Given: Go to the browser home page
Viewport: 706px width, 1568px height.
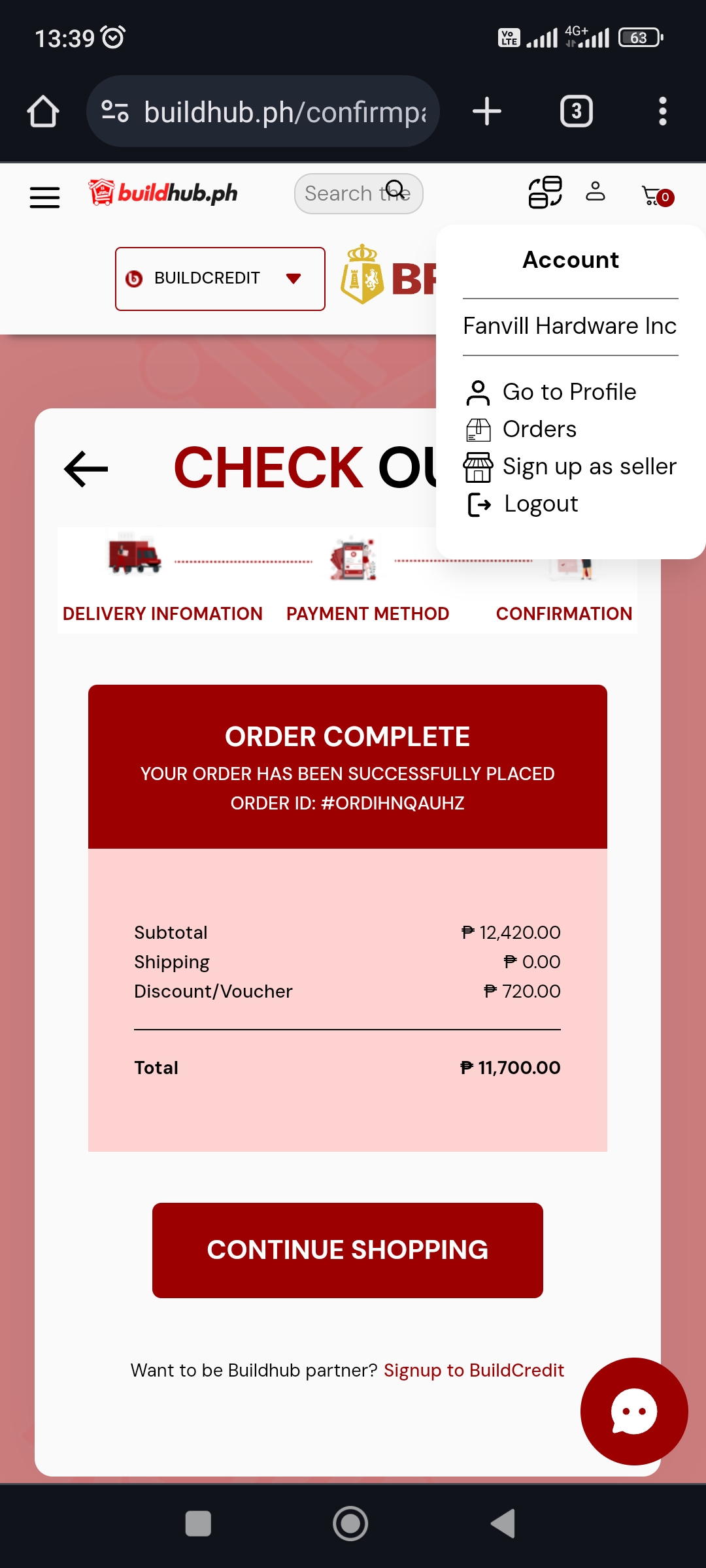Looking at the screenshot, I should (43, 111).
